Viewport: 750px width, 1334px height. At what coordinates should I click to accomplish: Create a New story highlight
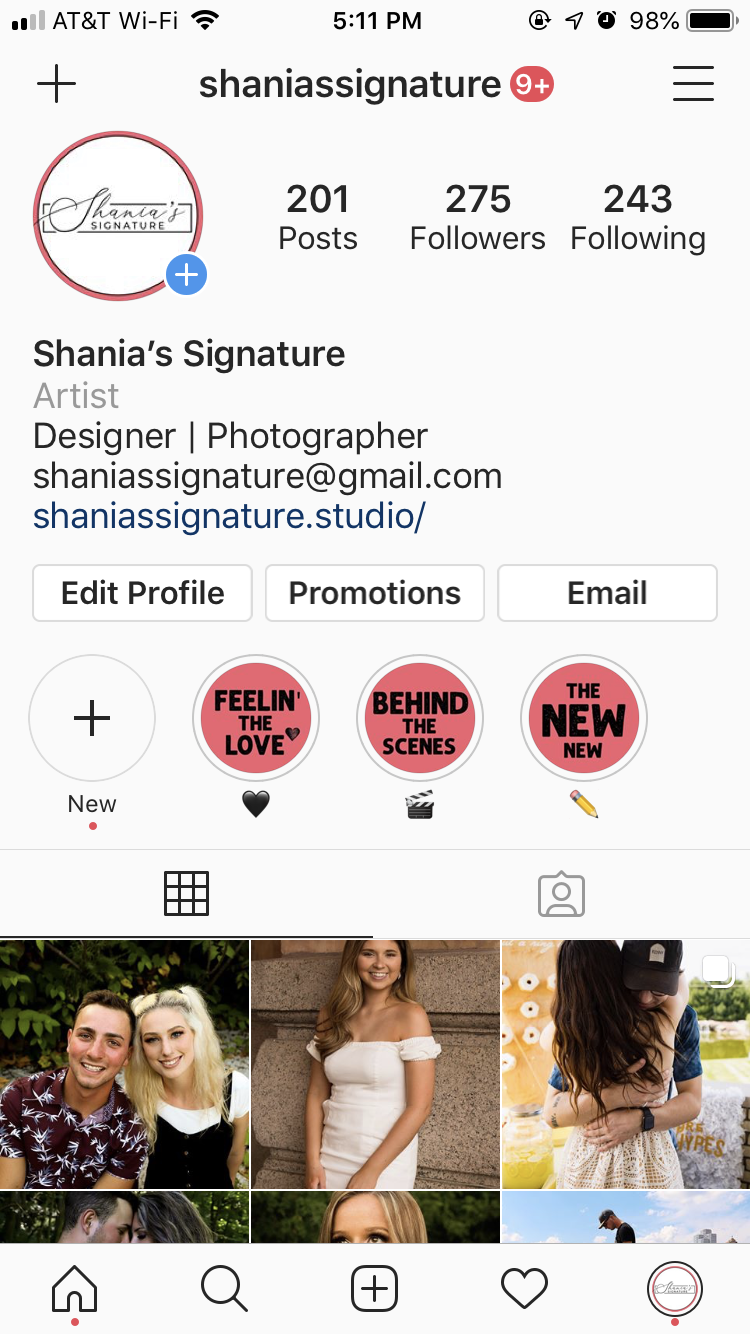pos(92,718)
